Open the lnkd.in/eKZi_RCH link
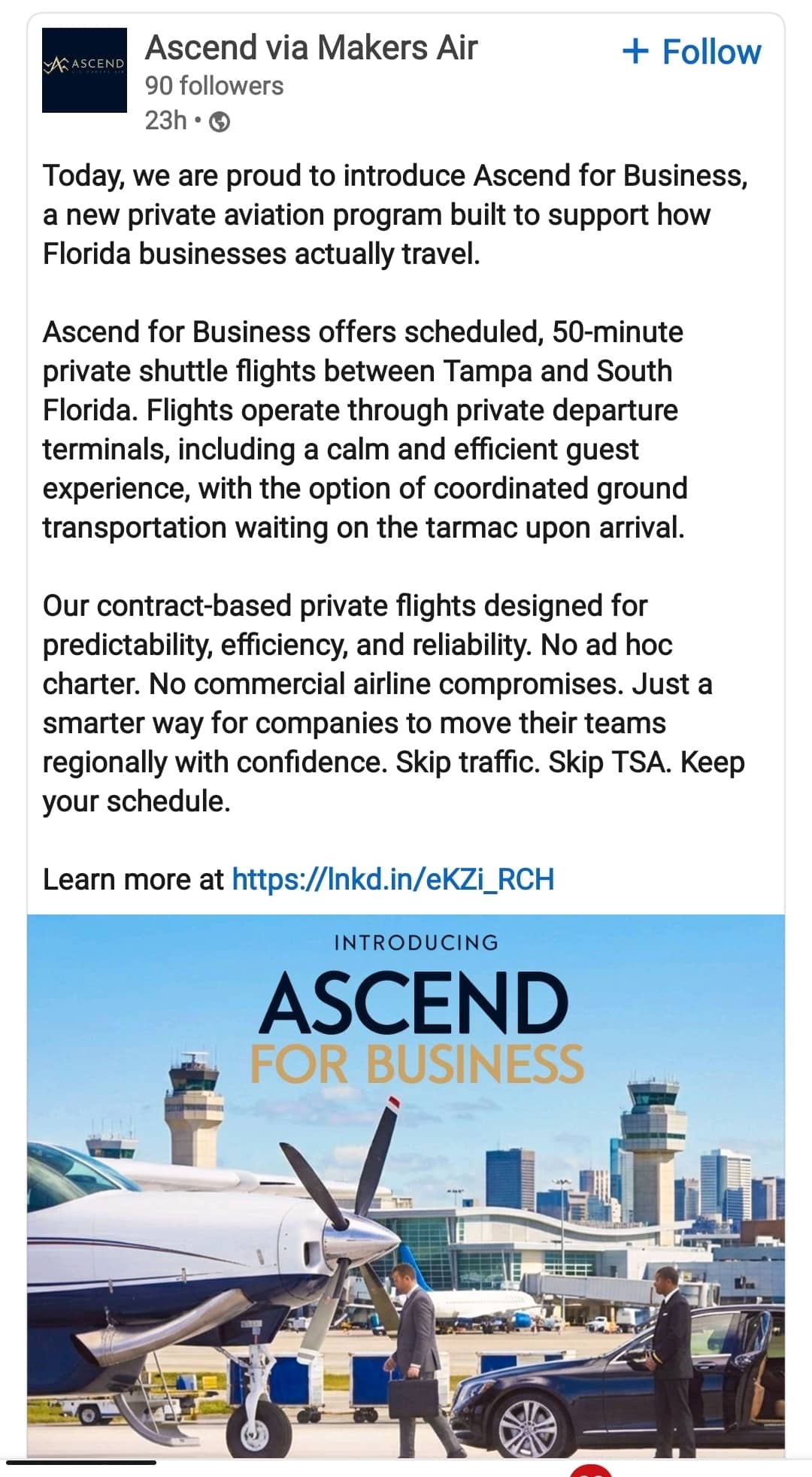This screenshot has width=812, height=1477. click(392, 879)
